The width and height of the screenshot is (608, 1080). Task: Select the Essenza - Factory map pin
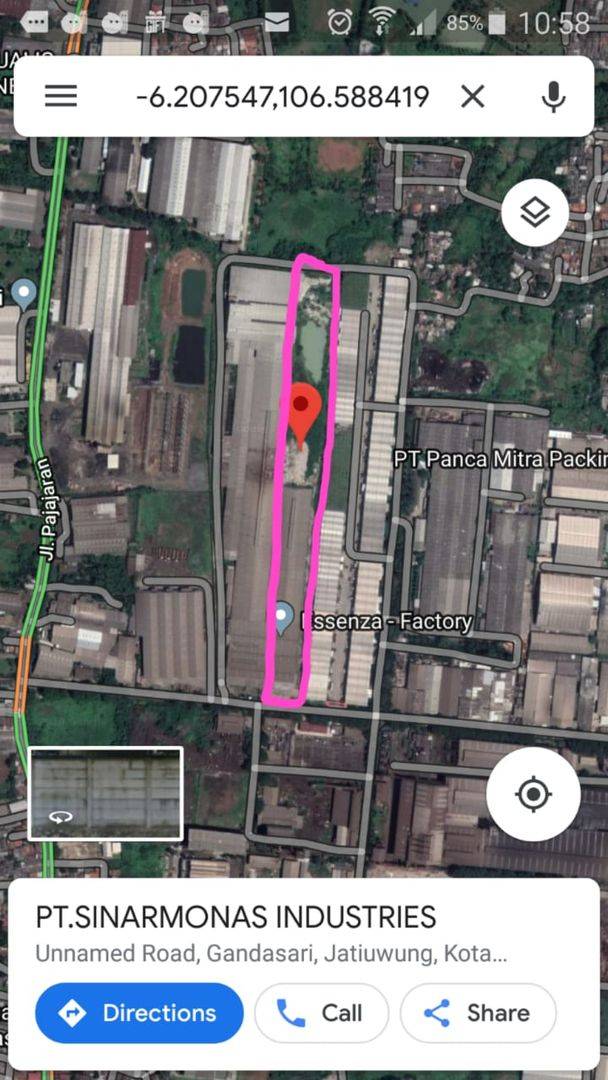tap(282, 619)
